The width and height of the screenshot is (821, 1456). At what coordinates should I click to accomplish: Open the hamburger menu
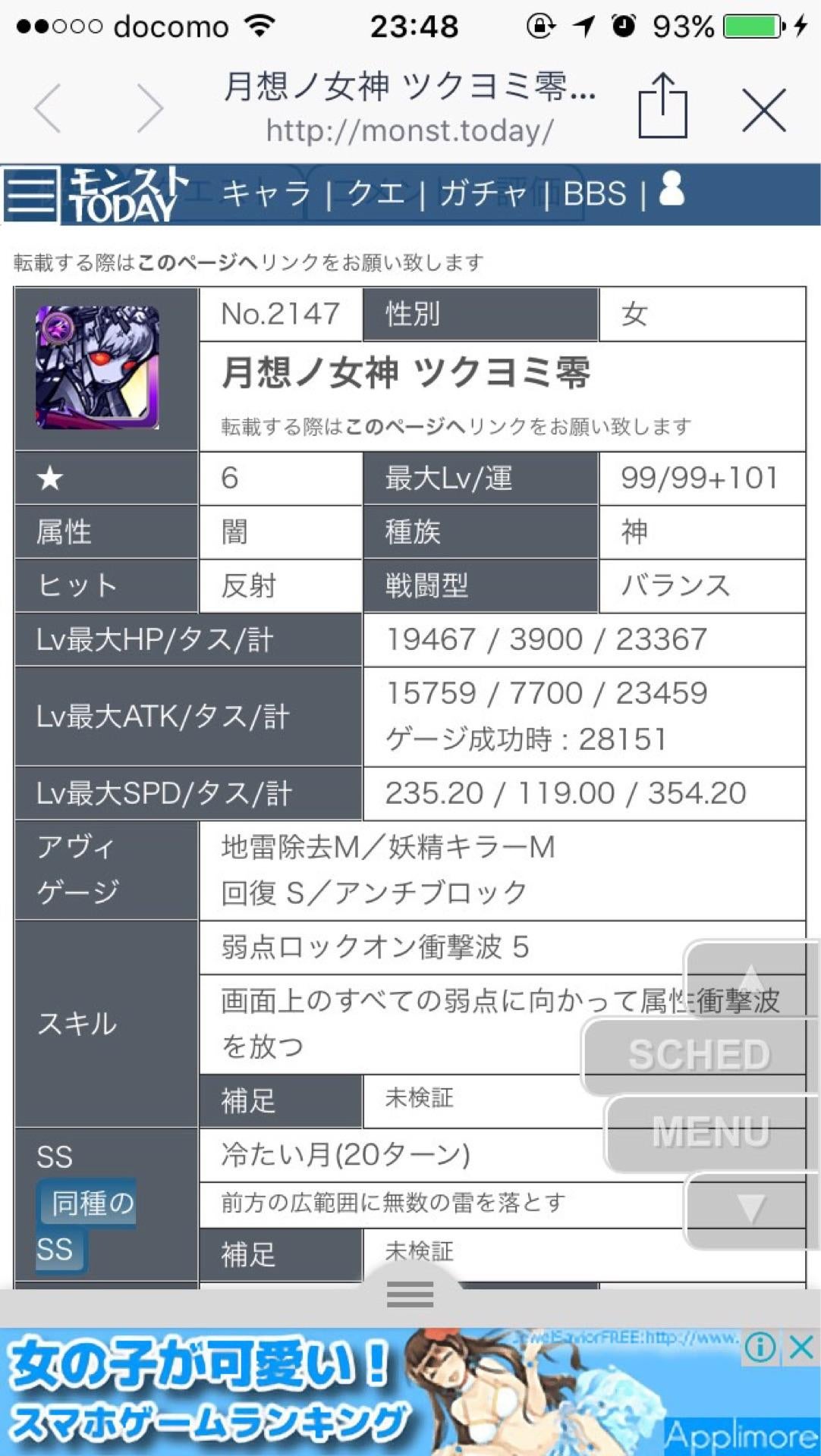point(31,194)
